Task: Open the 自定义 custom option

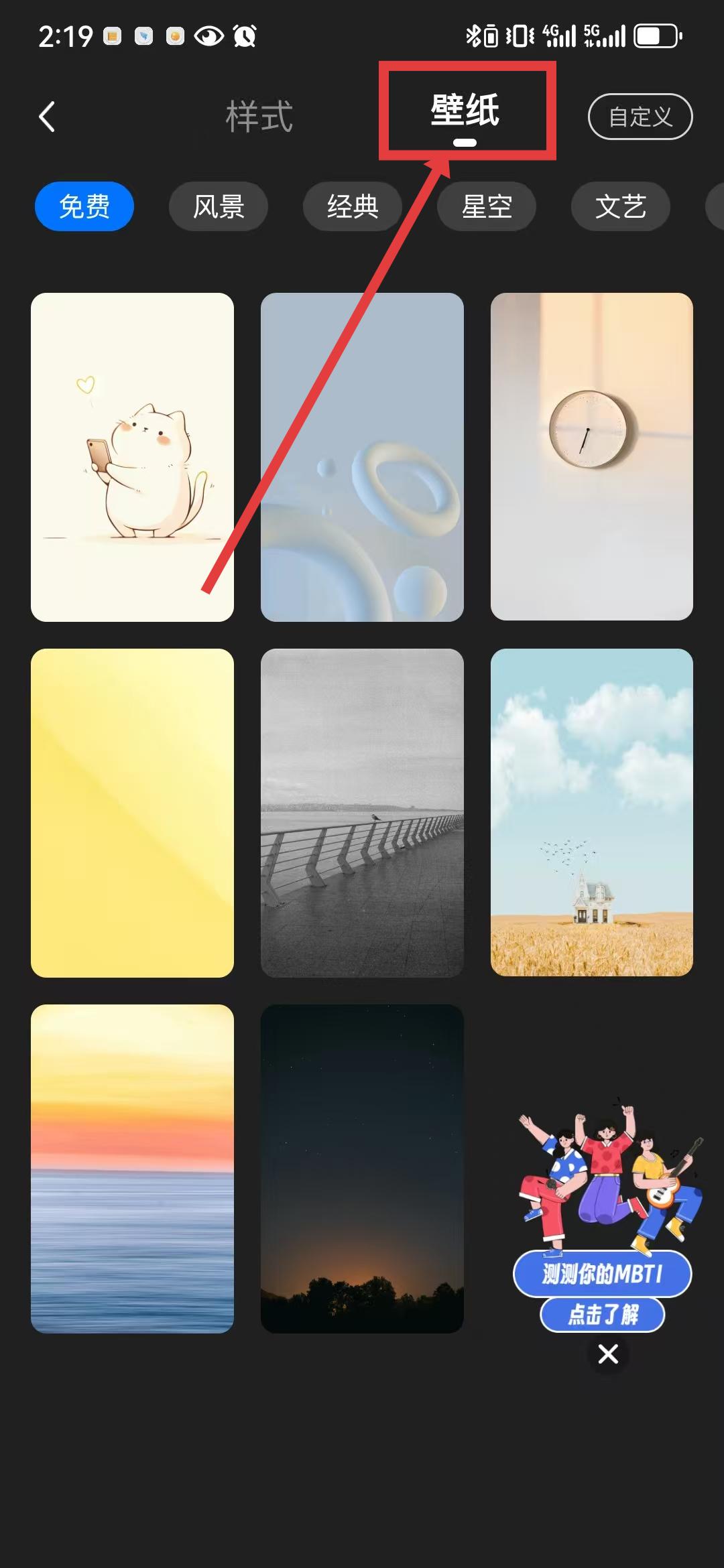Action: point(640,117)
